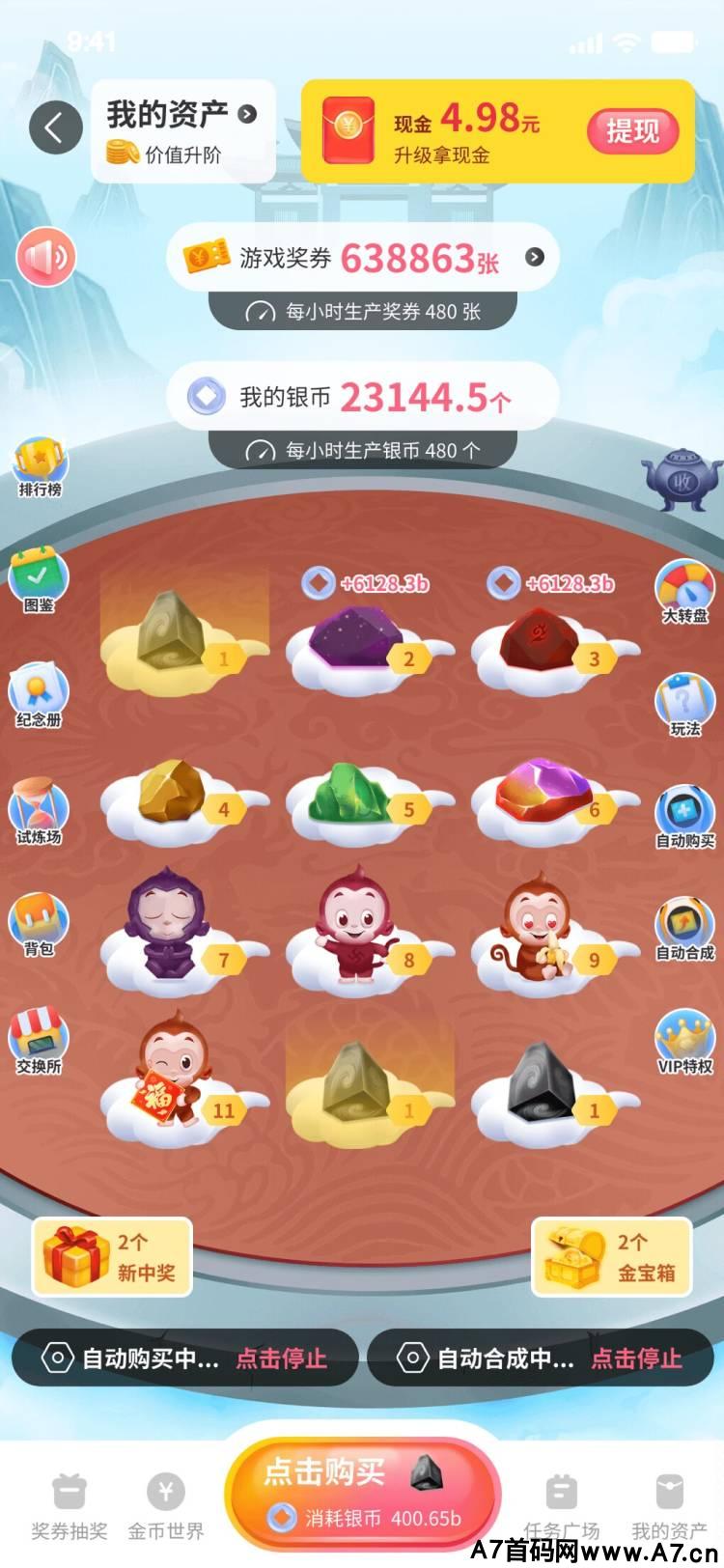Open the 背包 backpack
The width and height of the screenshot is (724, 1568).
[39, 924]
